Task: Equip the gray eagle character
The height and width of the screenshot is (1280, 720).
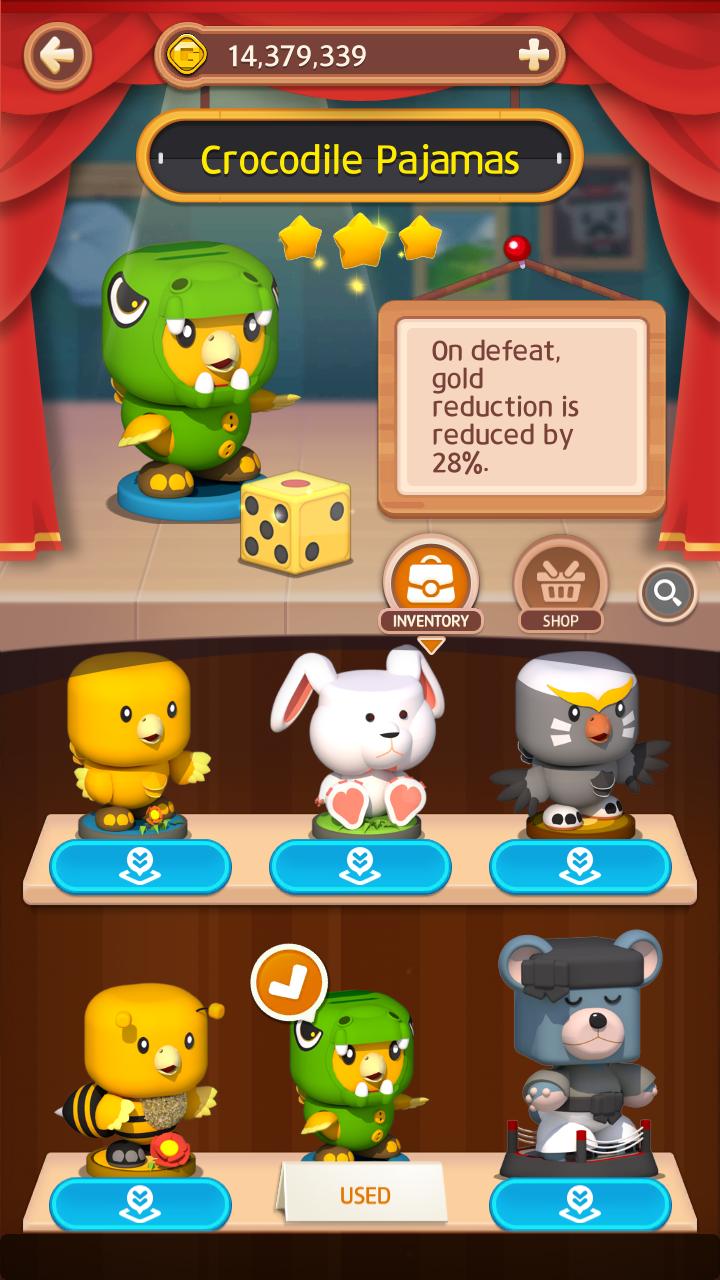Action: pyautogui.click(x=580, y=866)
